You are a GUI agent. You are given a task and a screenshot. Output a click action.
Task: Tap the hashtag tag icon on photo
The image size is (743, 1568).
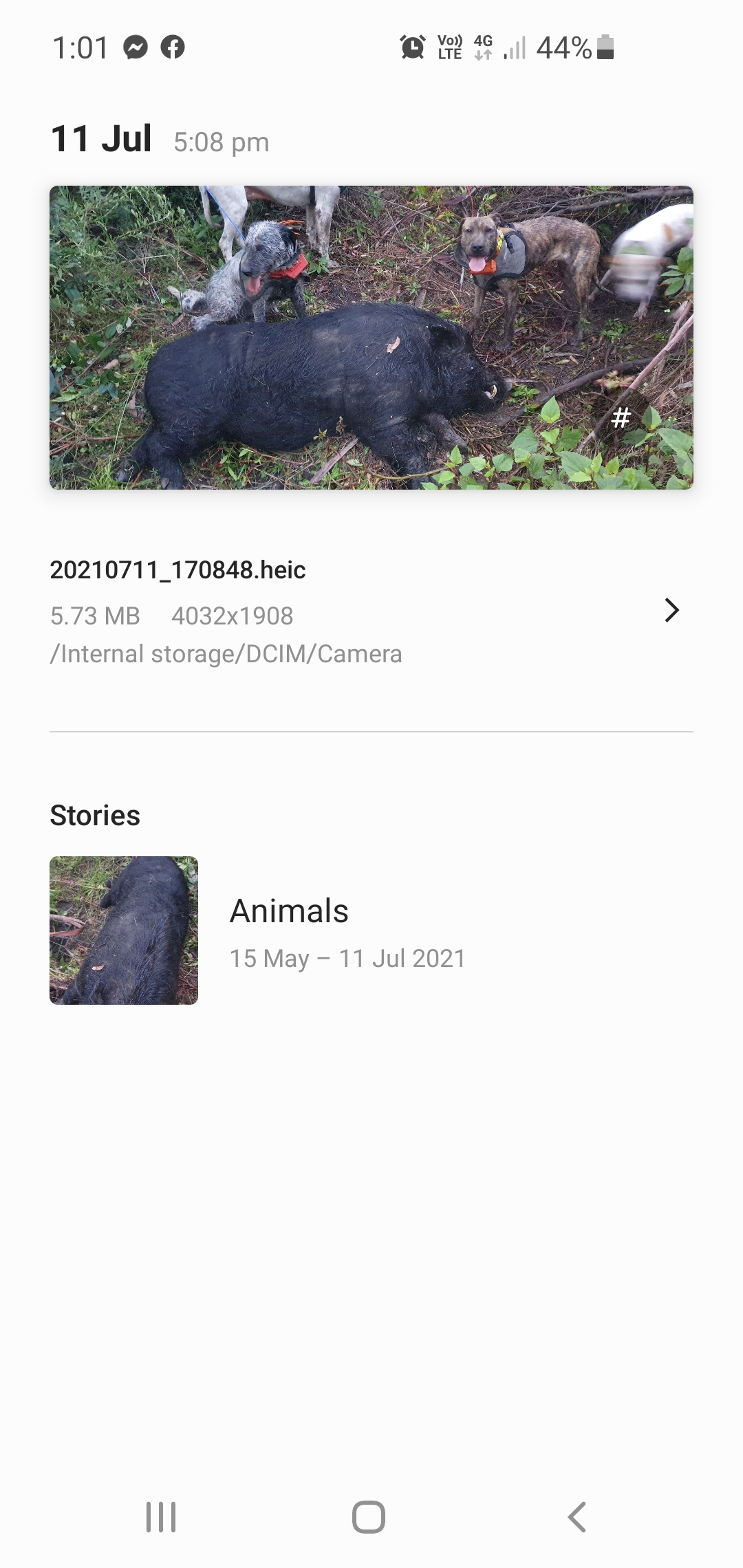621,417
